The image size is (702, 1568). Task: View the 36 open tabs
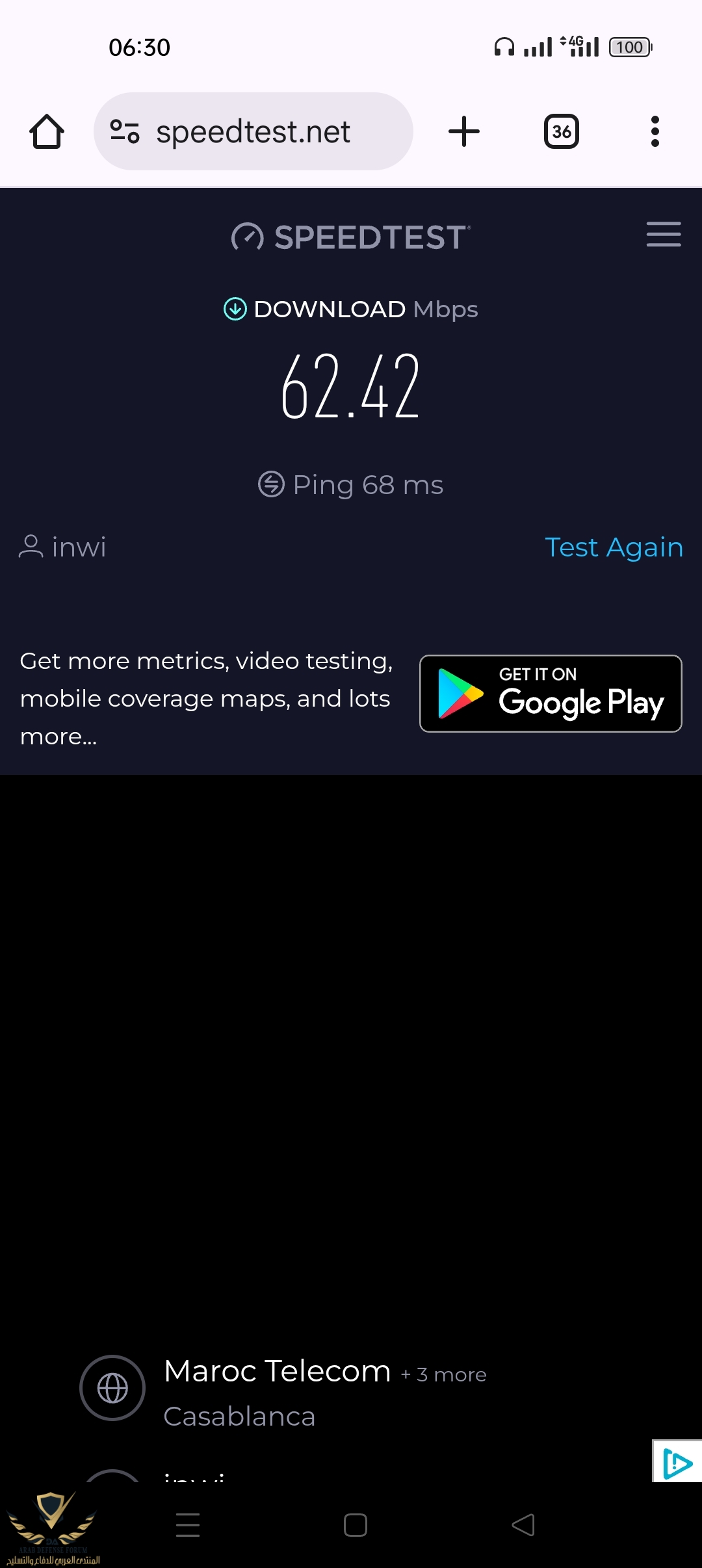coord(561,132)
